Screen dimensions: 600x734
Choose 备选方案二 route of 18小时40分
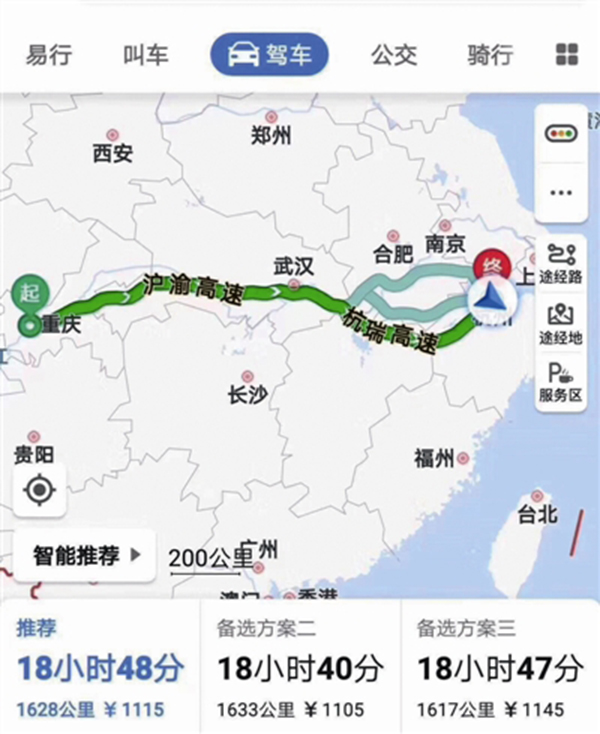coord(300,667)
